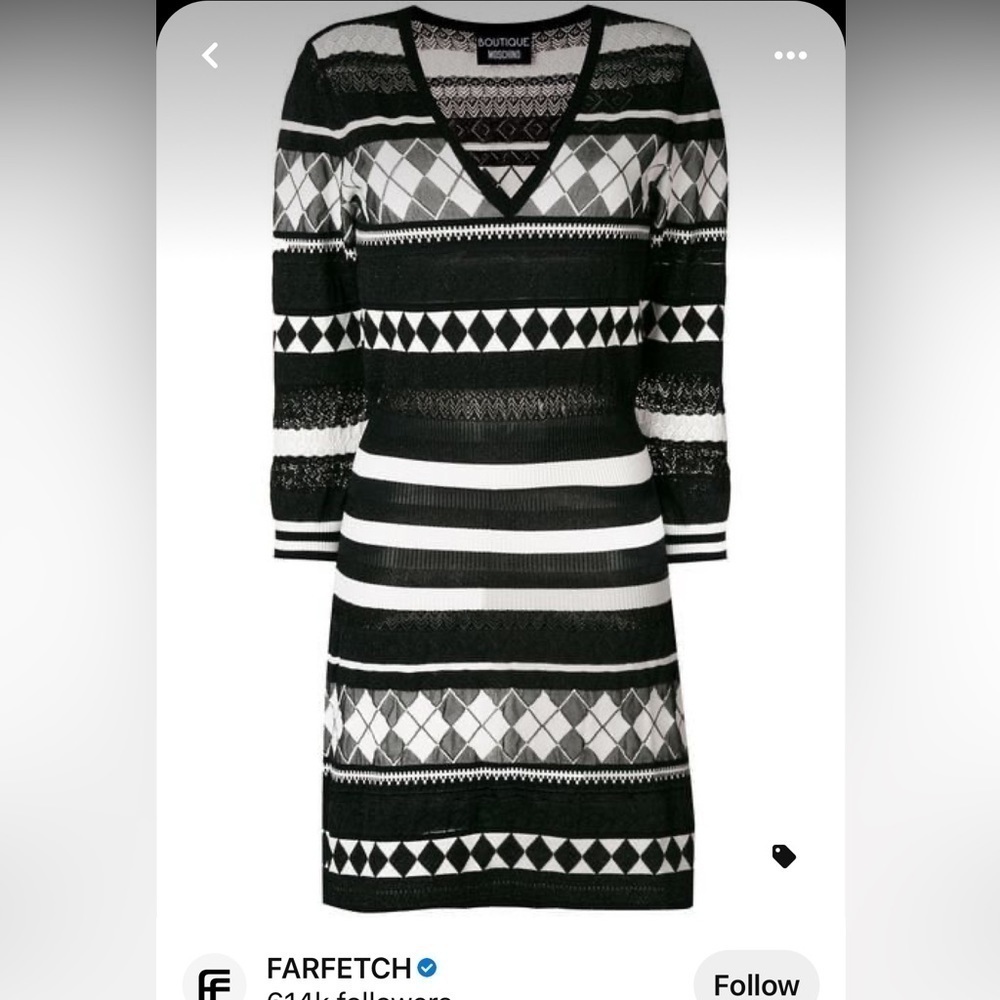Tap the product tag icon on the pin

784,856
